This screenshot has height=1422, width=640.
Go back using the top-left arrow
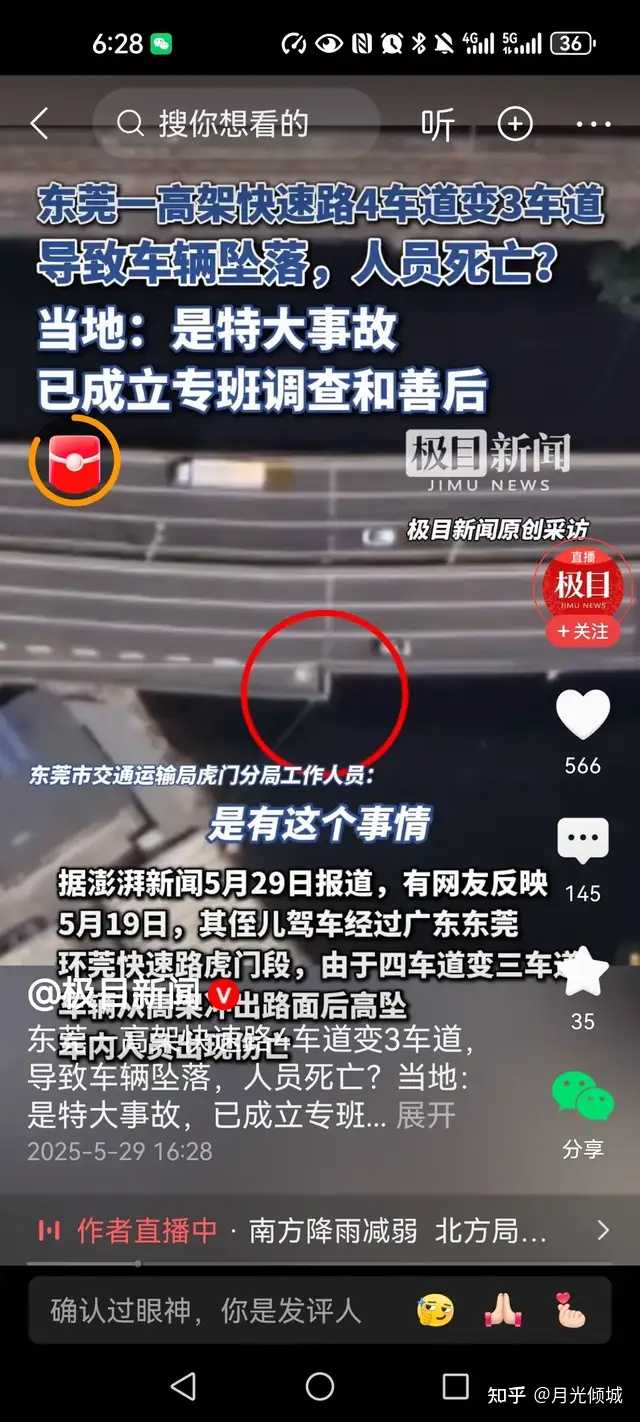click(40, 124)
